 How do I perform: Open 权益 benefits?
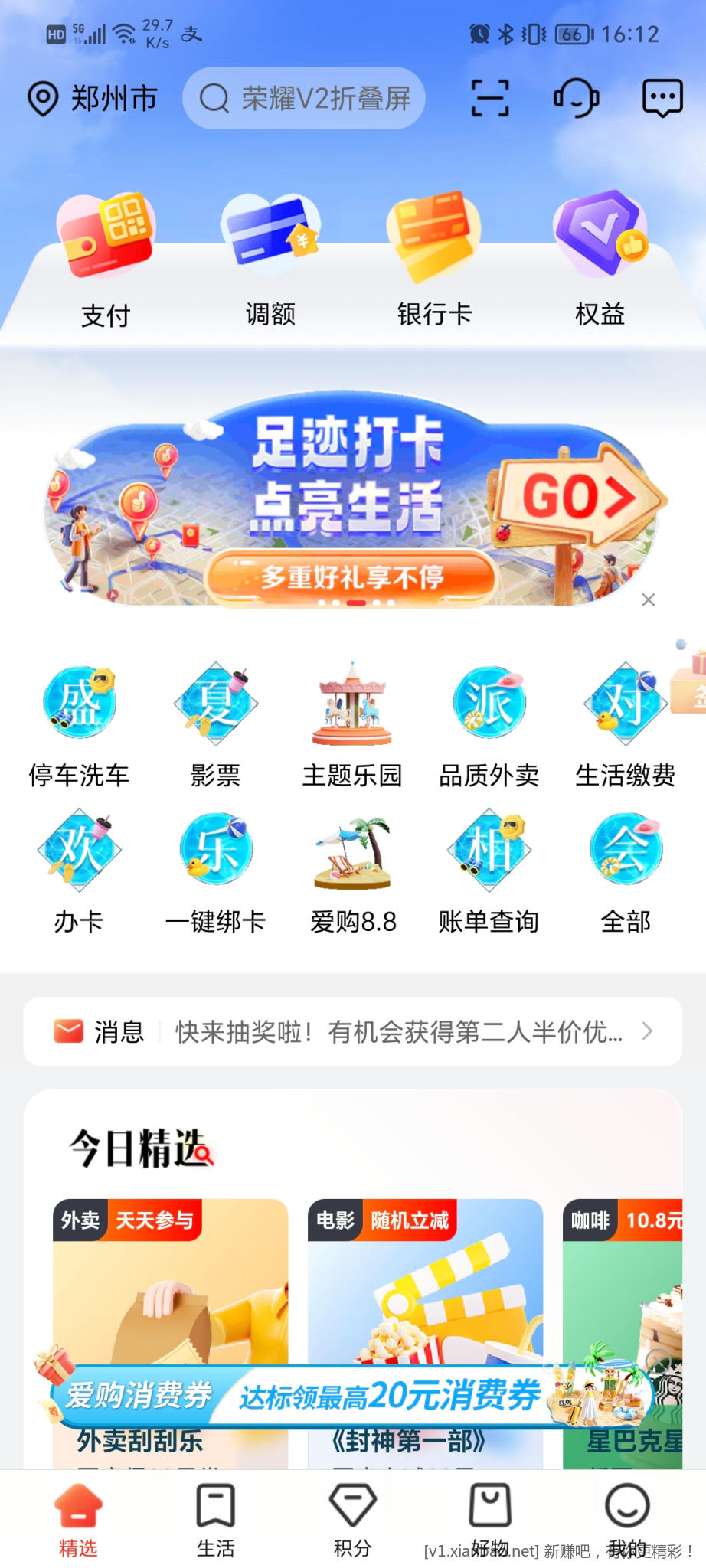click(600, 260)
